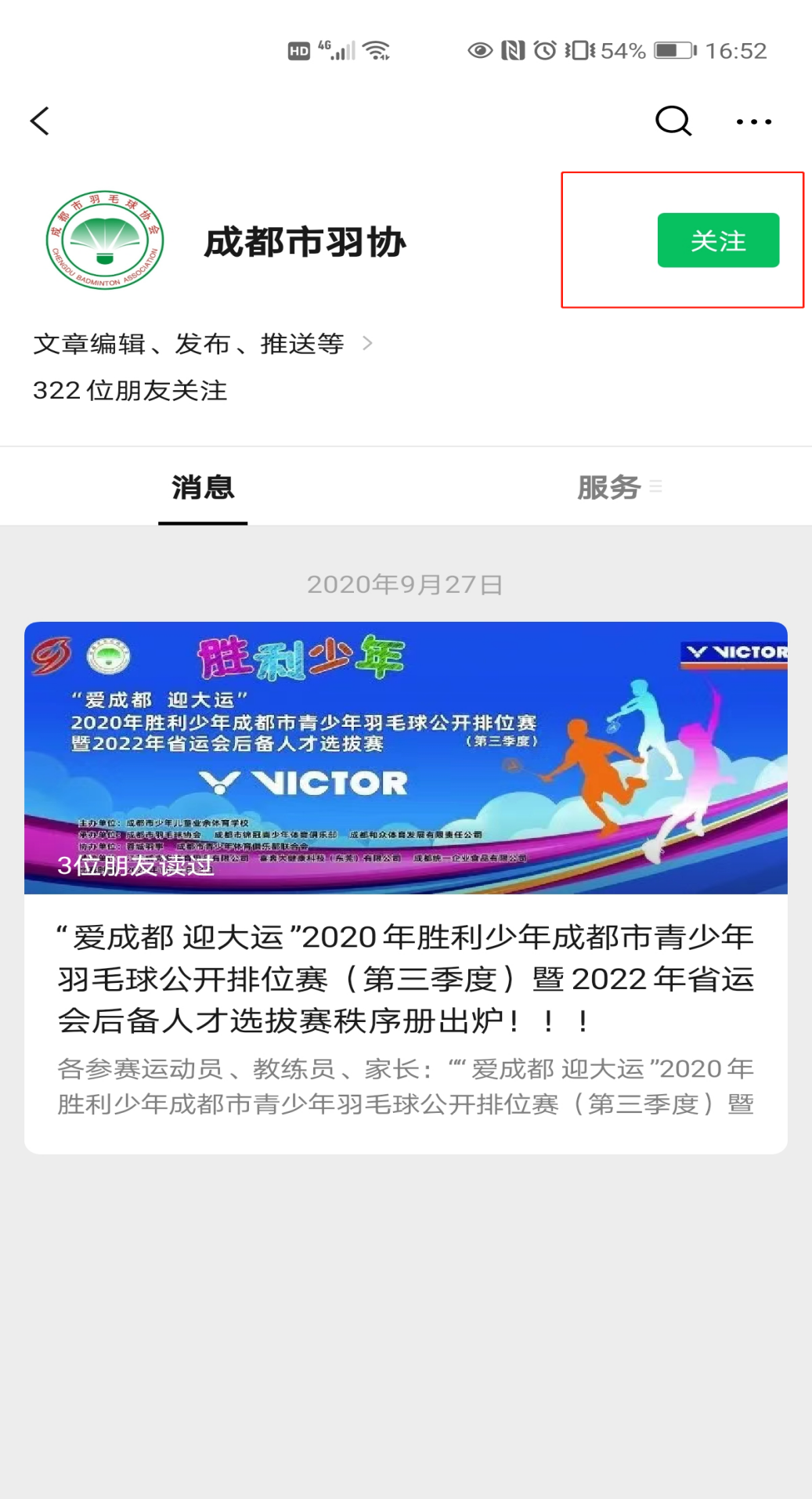
Task: Open the 成都市羽协 account avatar
Action: 105,240
